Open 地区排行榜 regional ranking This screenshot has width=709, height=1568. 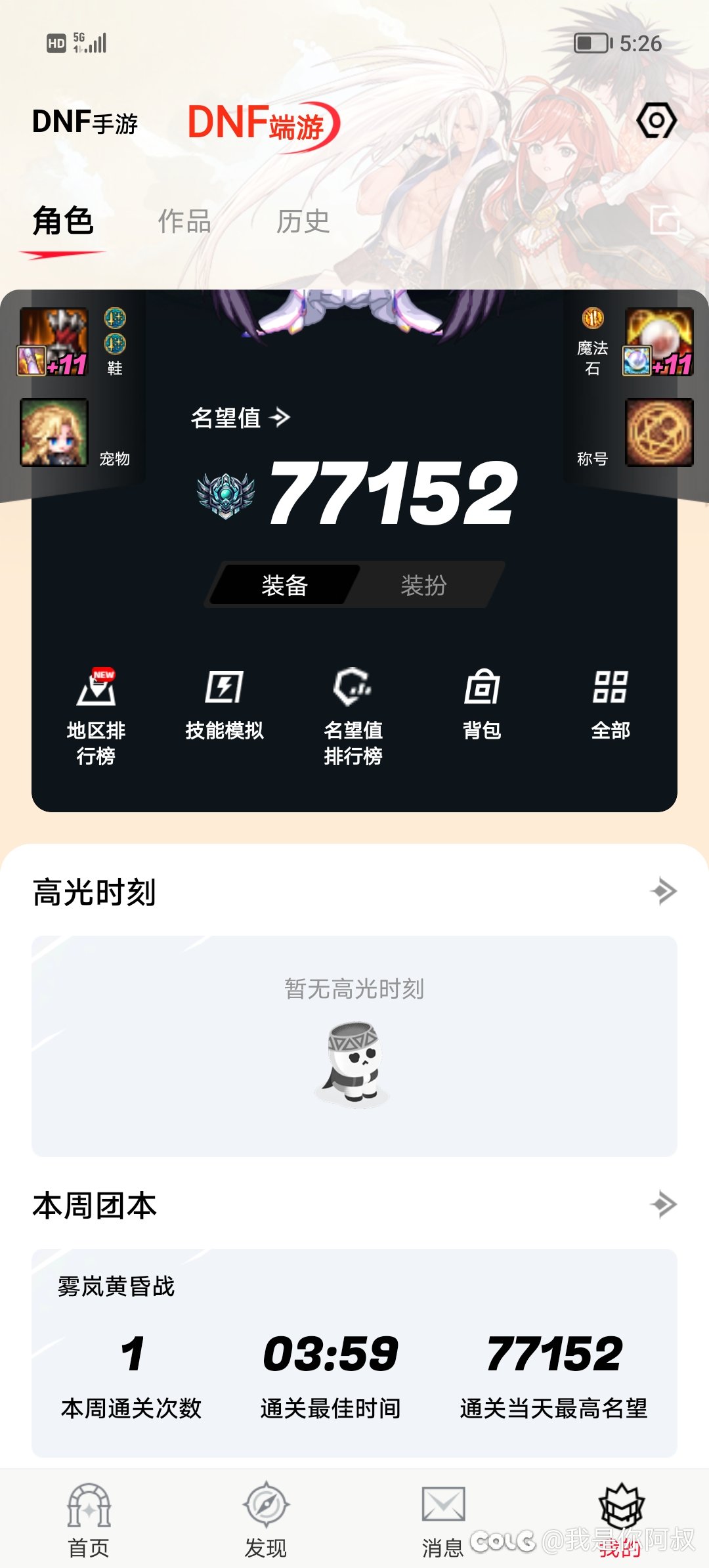(x=96, y=716)
